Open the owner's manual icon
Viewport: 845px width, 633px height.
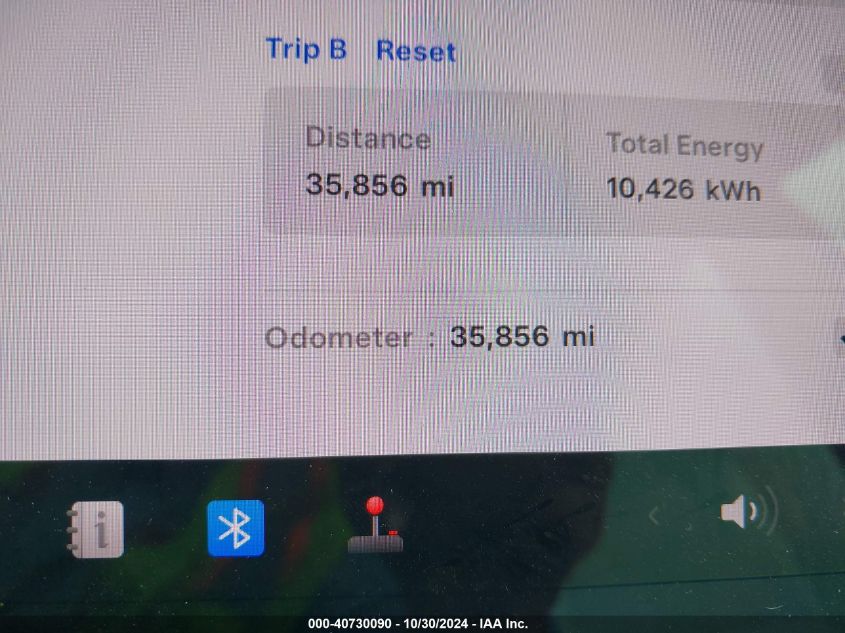coord(95,528)
